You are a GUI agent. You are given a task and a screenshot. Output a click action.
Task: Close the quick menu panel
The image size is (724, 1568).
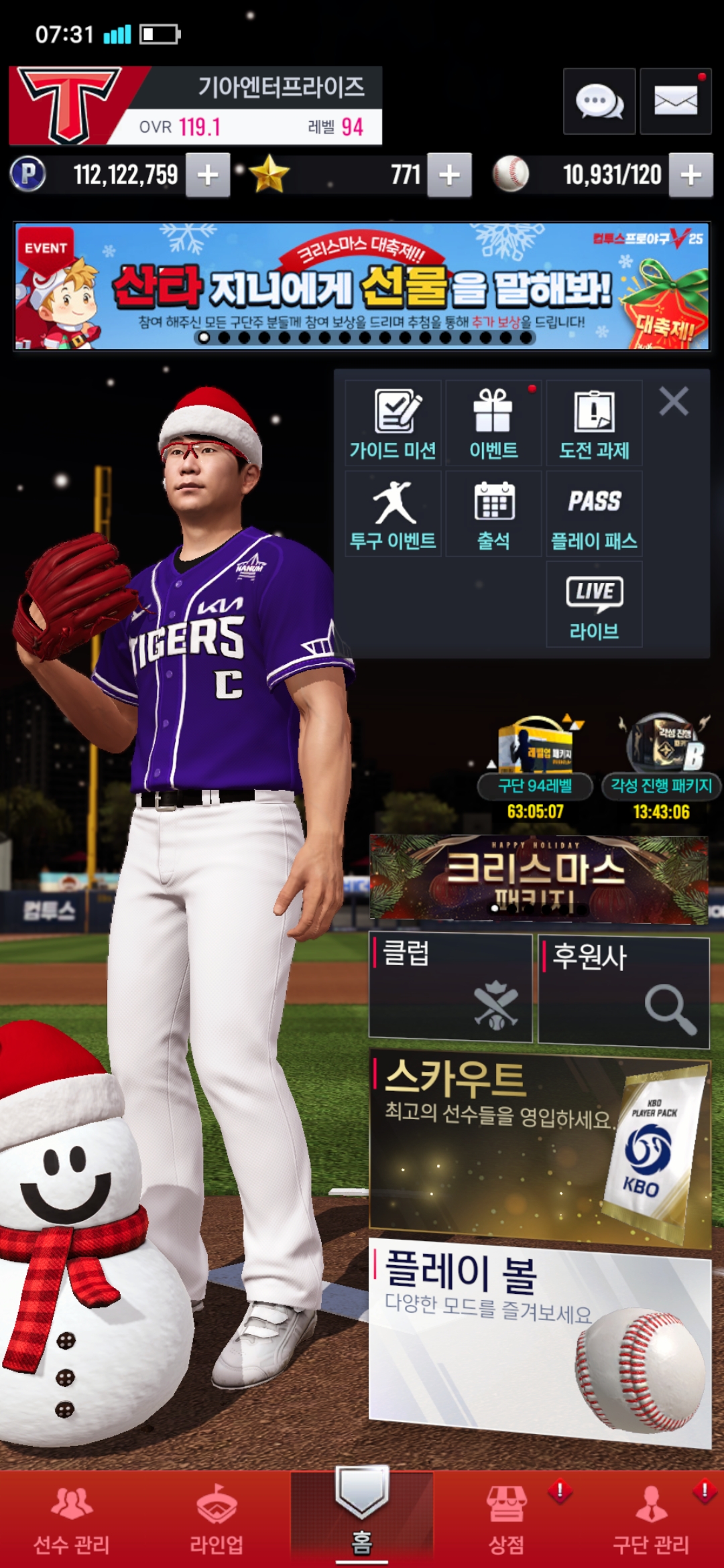674,402
